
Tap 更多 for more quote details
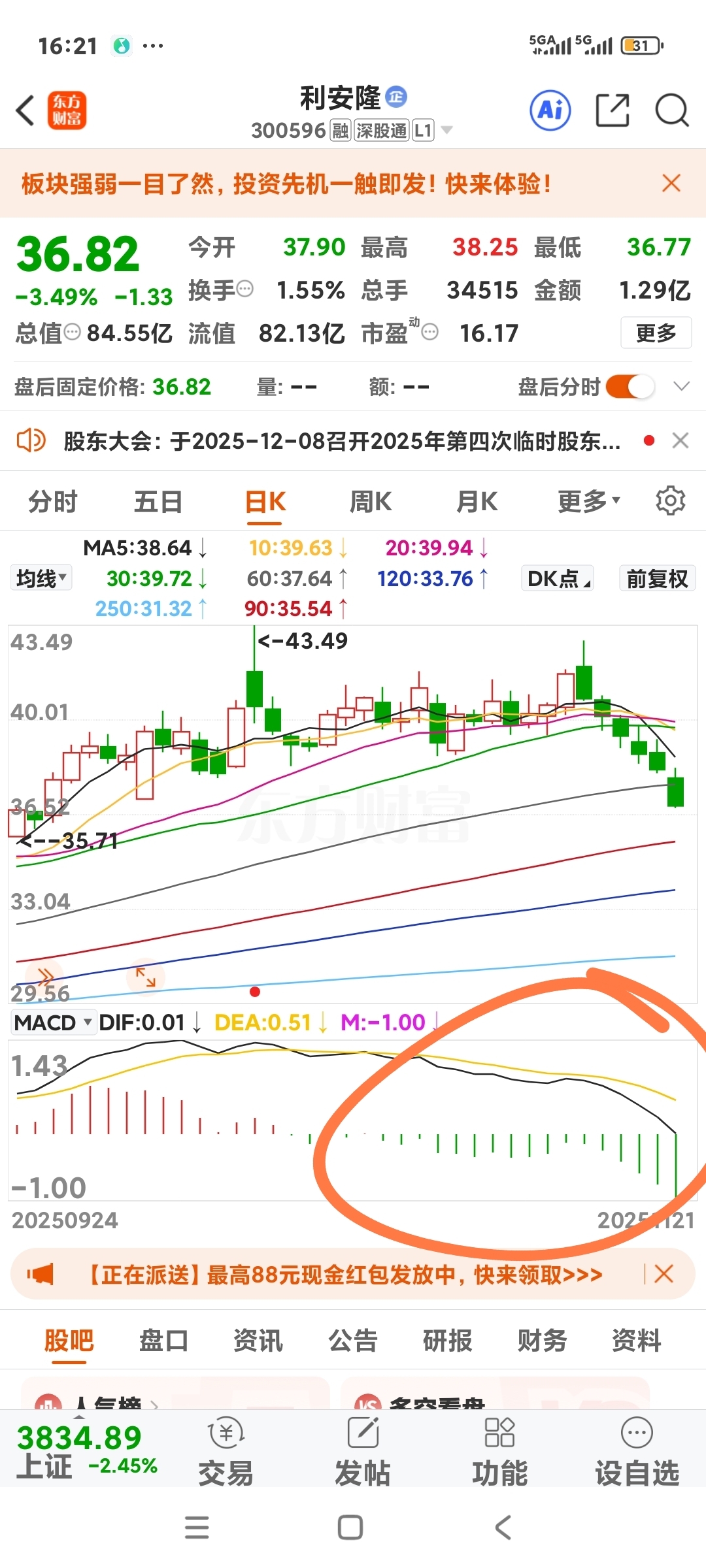[656, 333]
